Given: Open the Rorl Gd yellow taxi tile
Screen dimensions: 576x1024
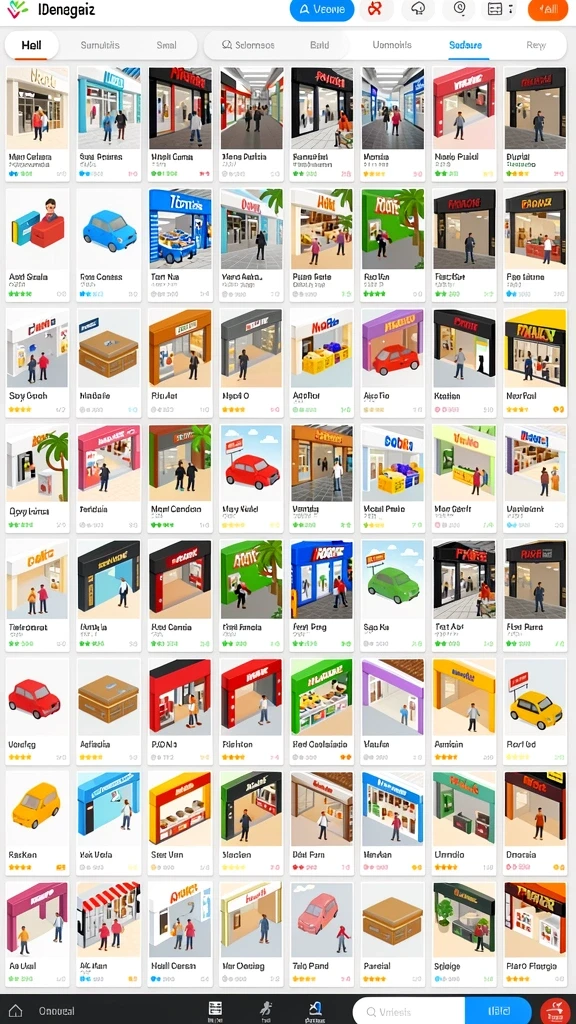Looking at the screenshot, I should (535, 711).
